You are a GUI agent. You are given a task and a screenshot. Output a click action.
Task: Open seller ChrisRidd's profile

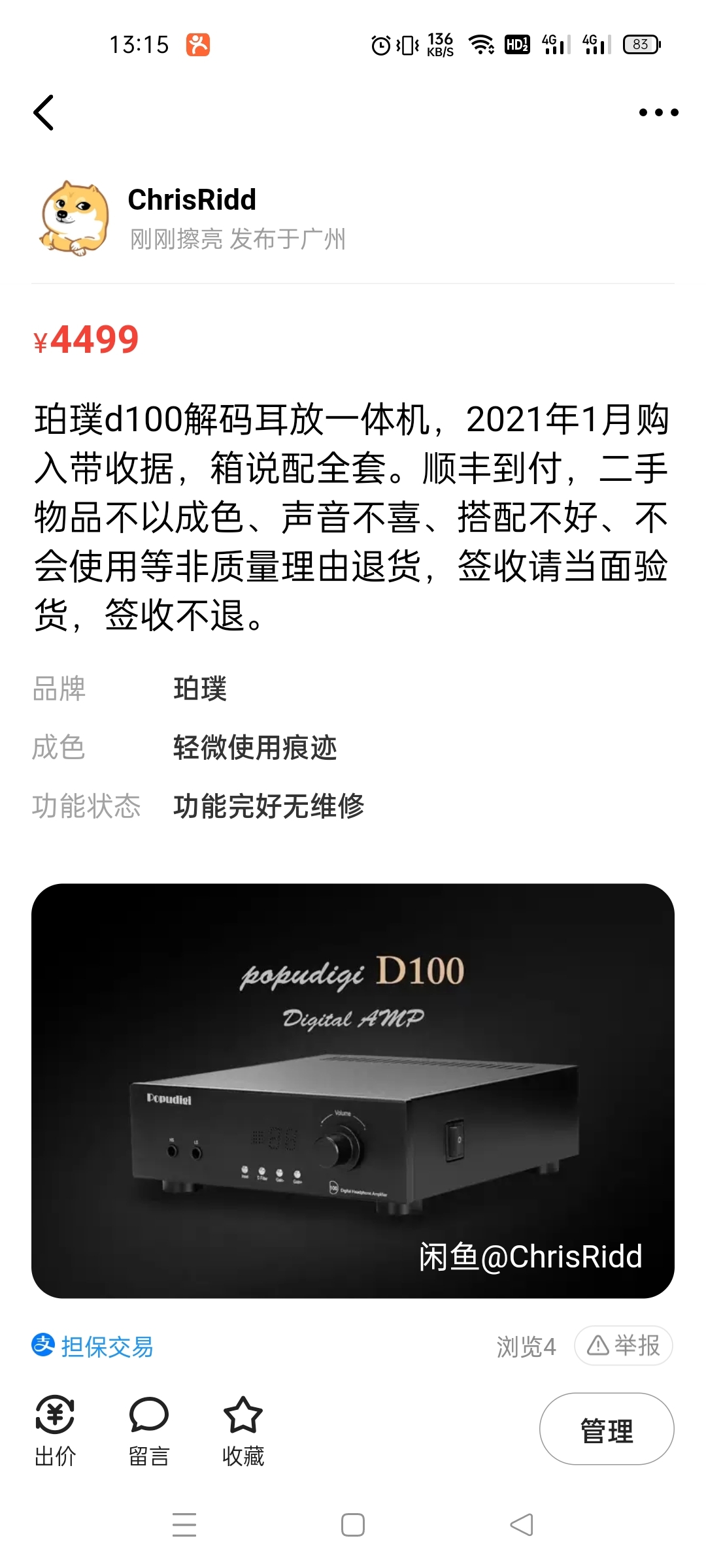tap(191, 200)
